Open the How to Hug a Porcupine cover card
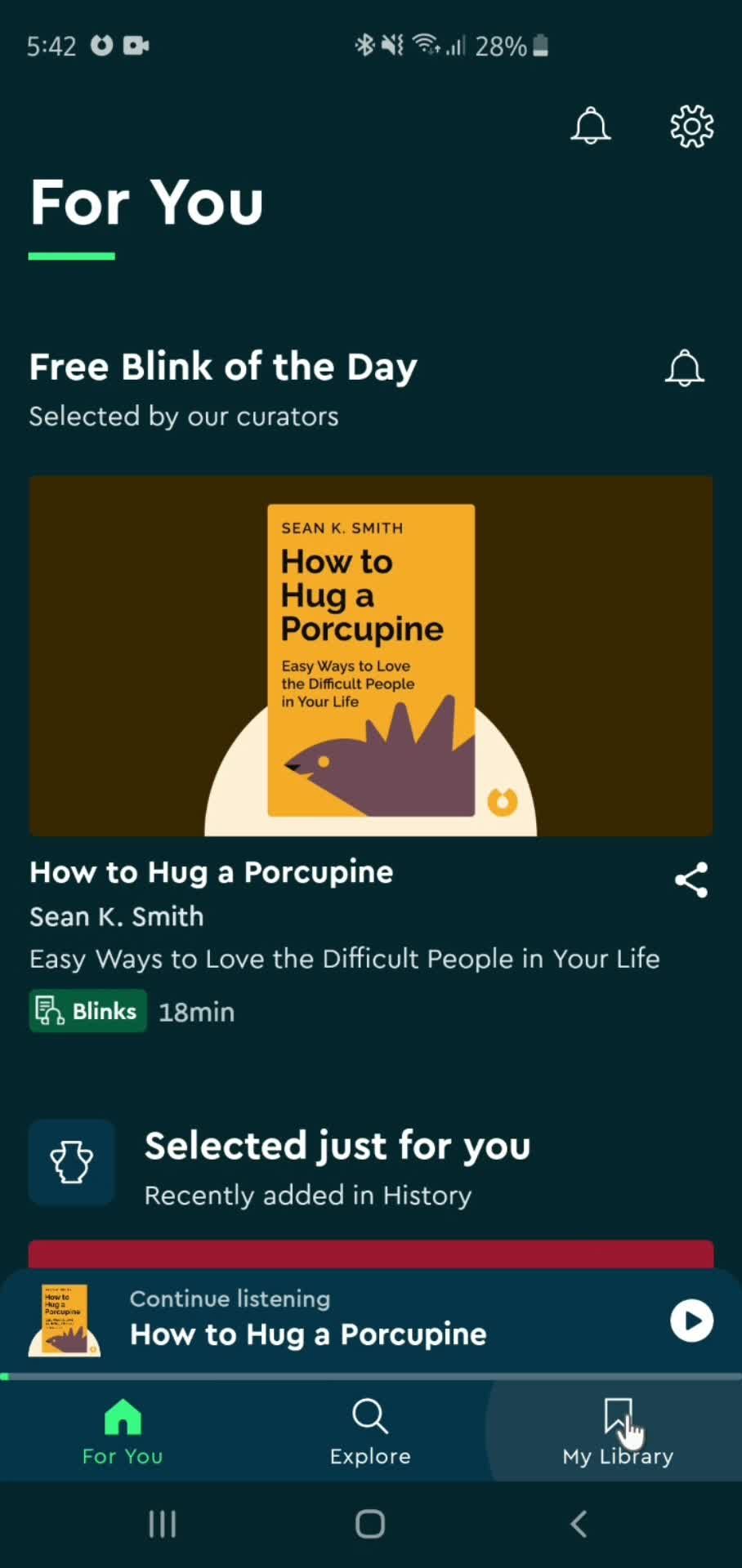The height and width of the screenshot is (1568, 742). point(371,656)
